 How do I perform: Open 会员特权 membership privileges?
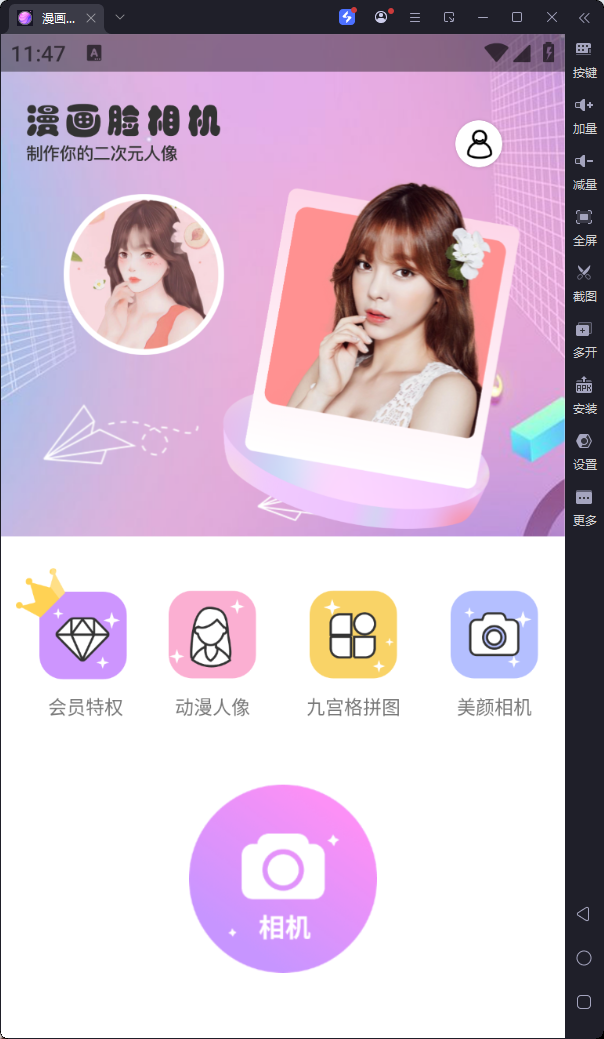(83, 635)
